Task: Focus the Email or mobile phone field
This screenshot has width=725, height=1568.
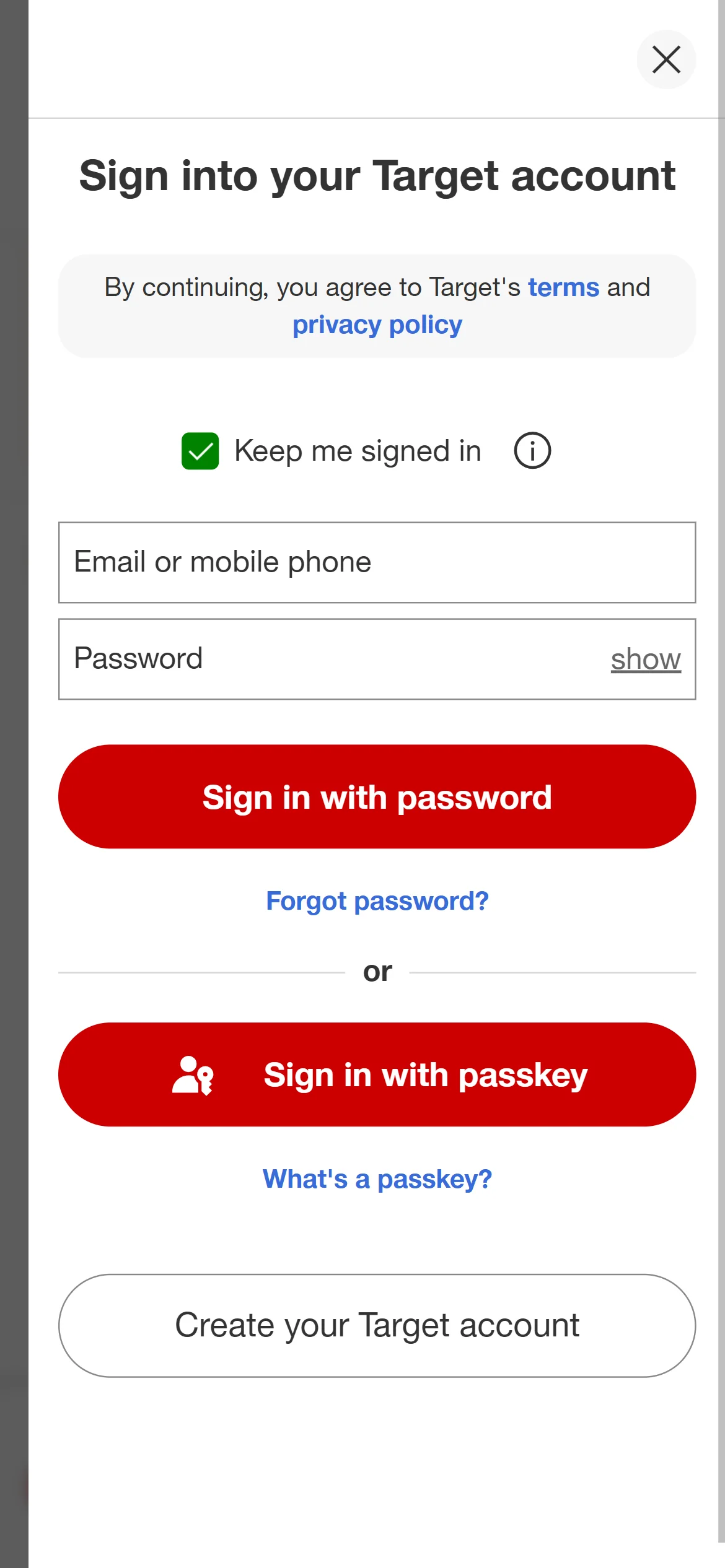Action: pos(377,562)
